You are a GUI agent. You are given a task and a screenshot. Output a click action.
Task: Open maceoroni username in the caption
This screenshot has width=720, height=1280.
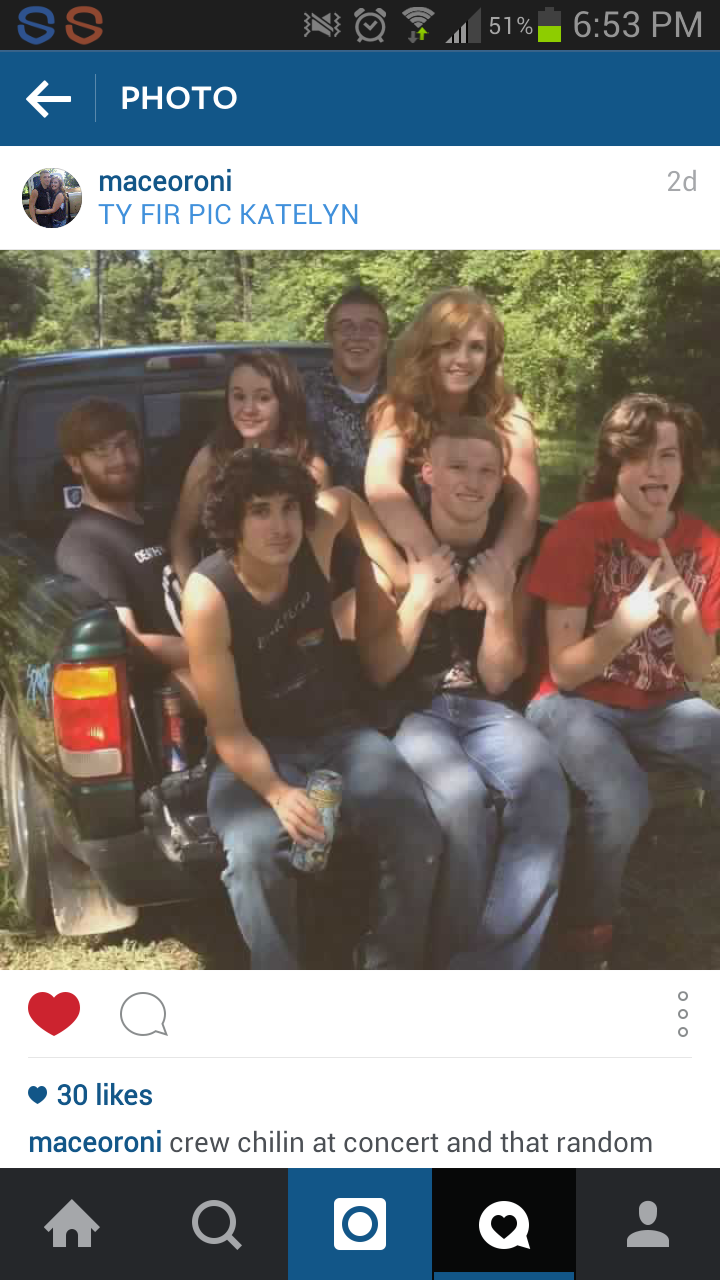95,1142
